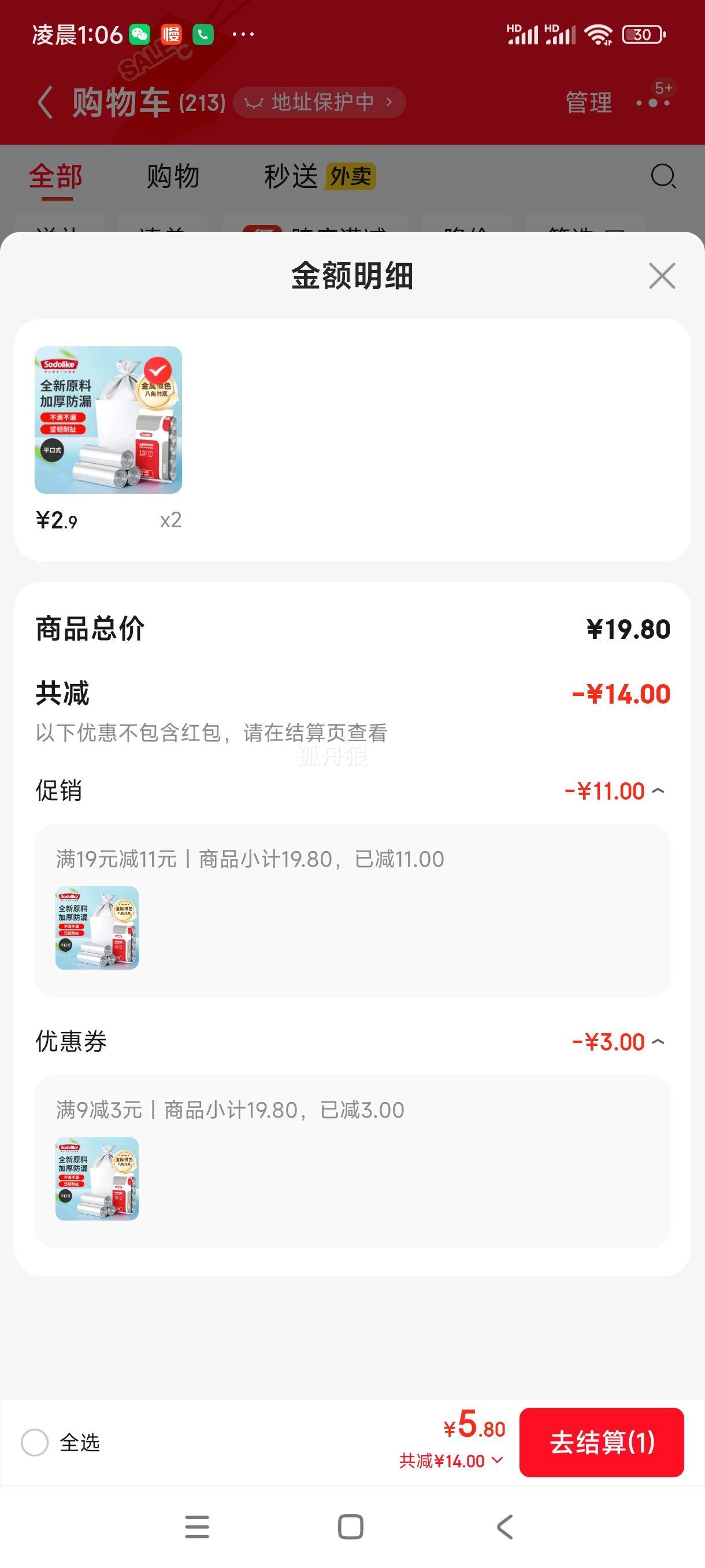Collapse the 促销 discount details
This screenshot has height=1568, width=705.
point(658,791)
